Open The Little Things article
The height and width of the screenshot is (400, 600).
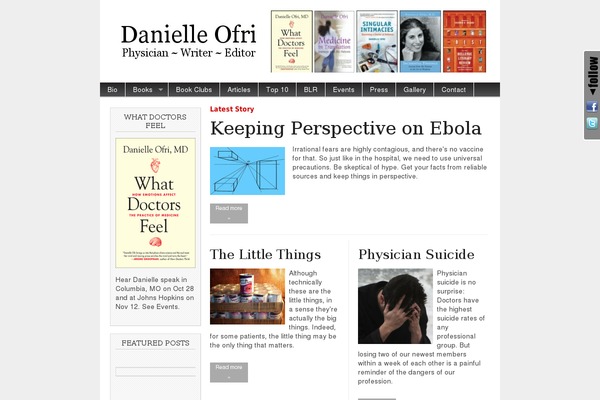click(x=265, y=255)
